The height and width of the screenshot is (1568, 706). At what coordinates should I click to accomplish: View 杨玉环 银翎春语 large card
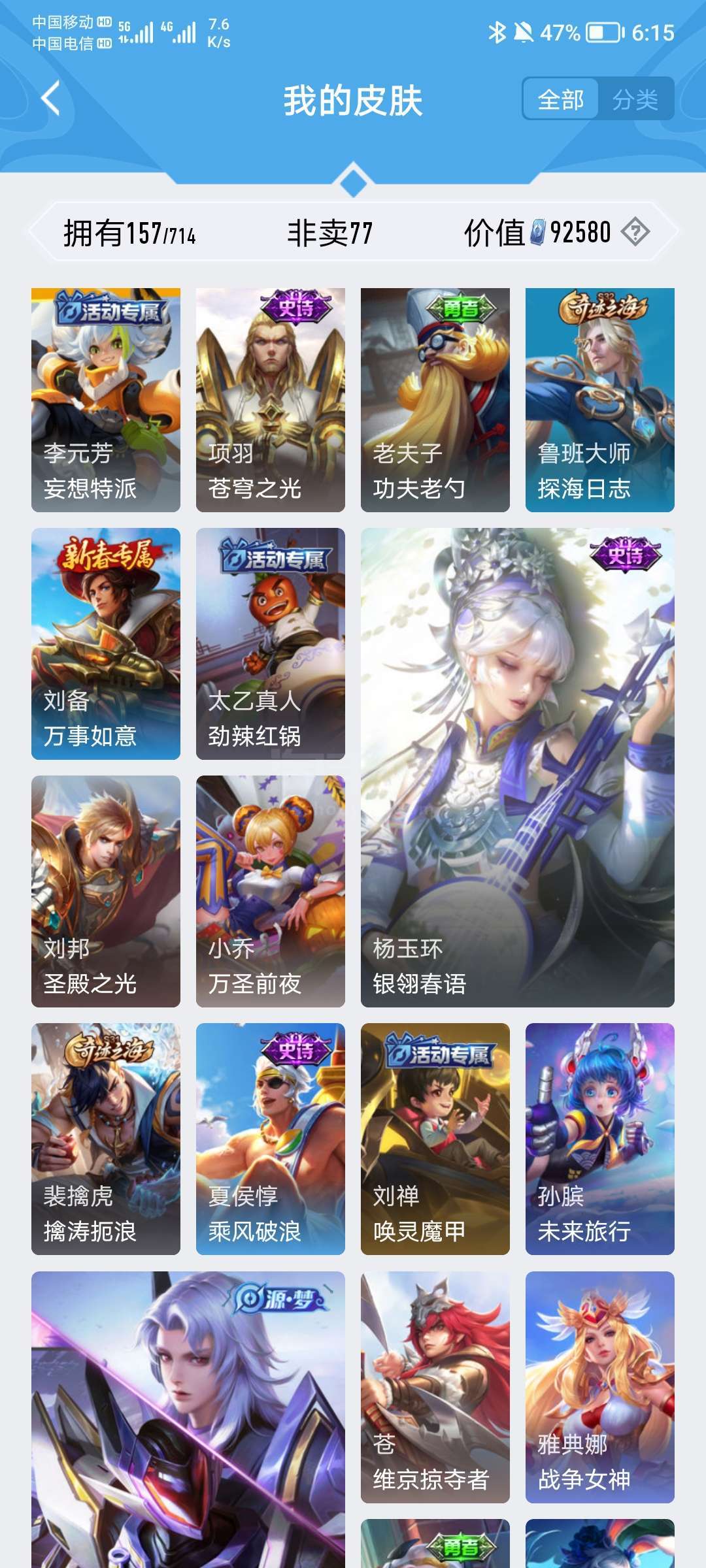point(518,768)
